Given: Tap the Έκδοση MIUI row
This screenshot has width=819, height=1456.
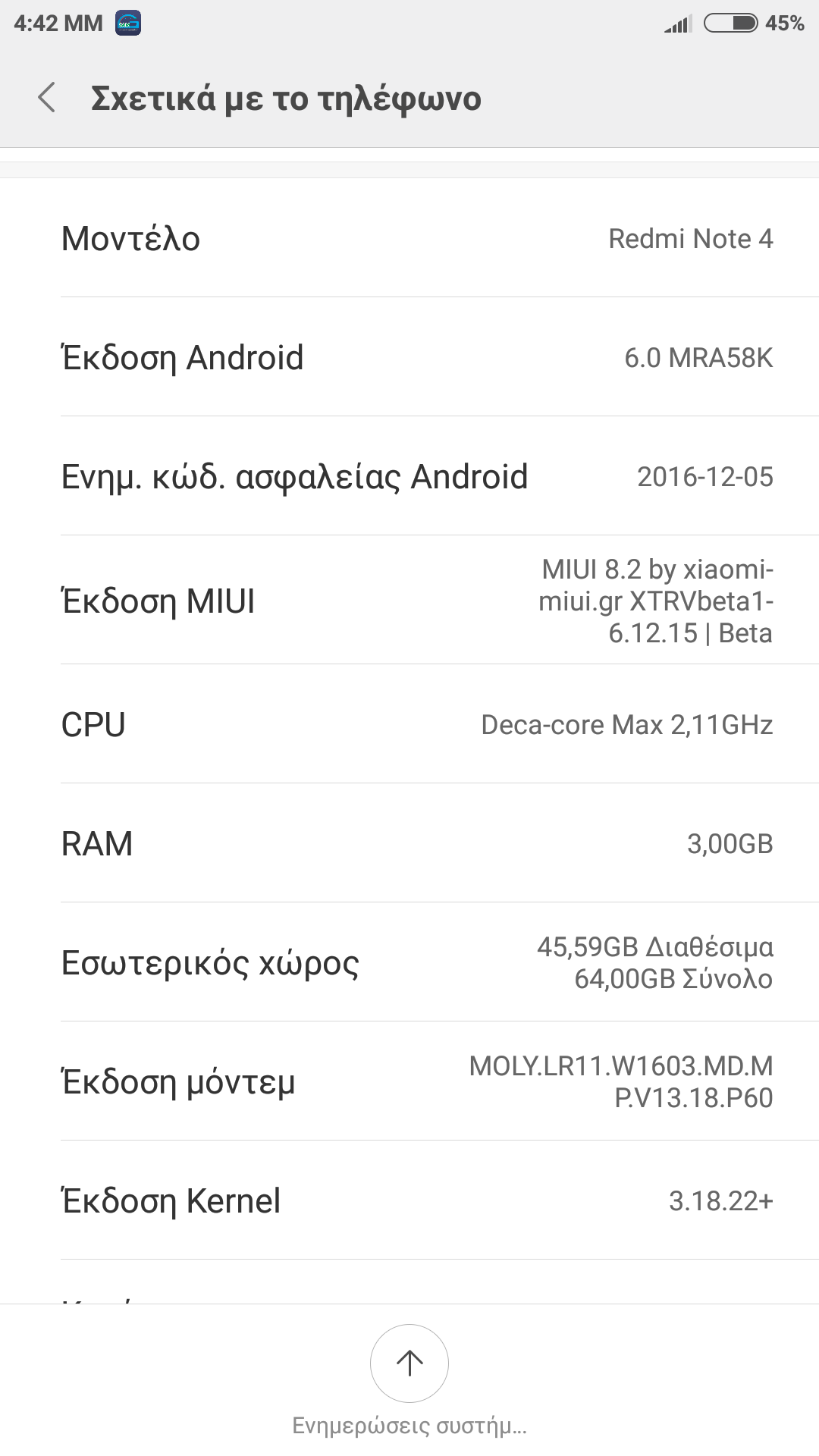Looking at the screenshot, I should point(409,601).
